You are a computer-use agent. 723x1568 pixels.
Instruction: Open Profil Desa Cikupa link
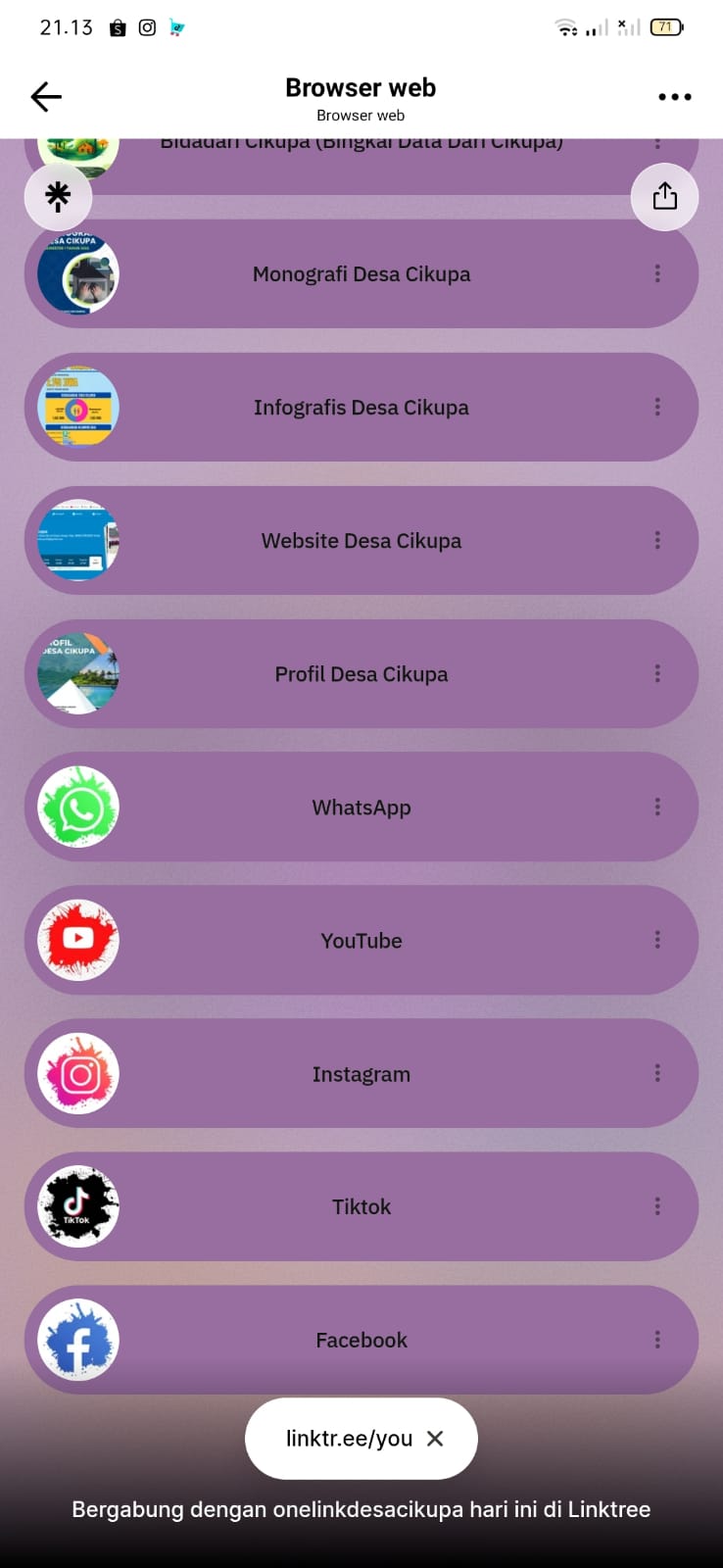(361, 674)
